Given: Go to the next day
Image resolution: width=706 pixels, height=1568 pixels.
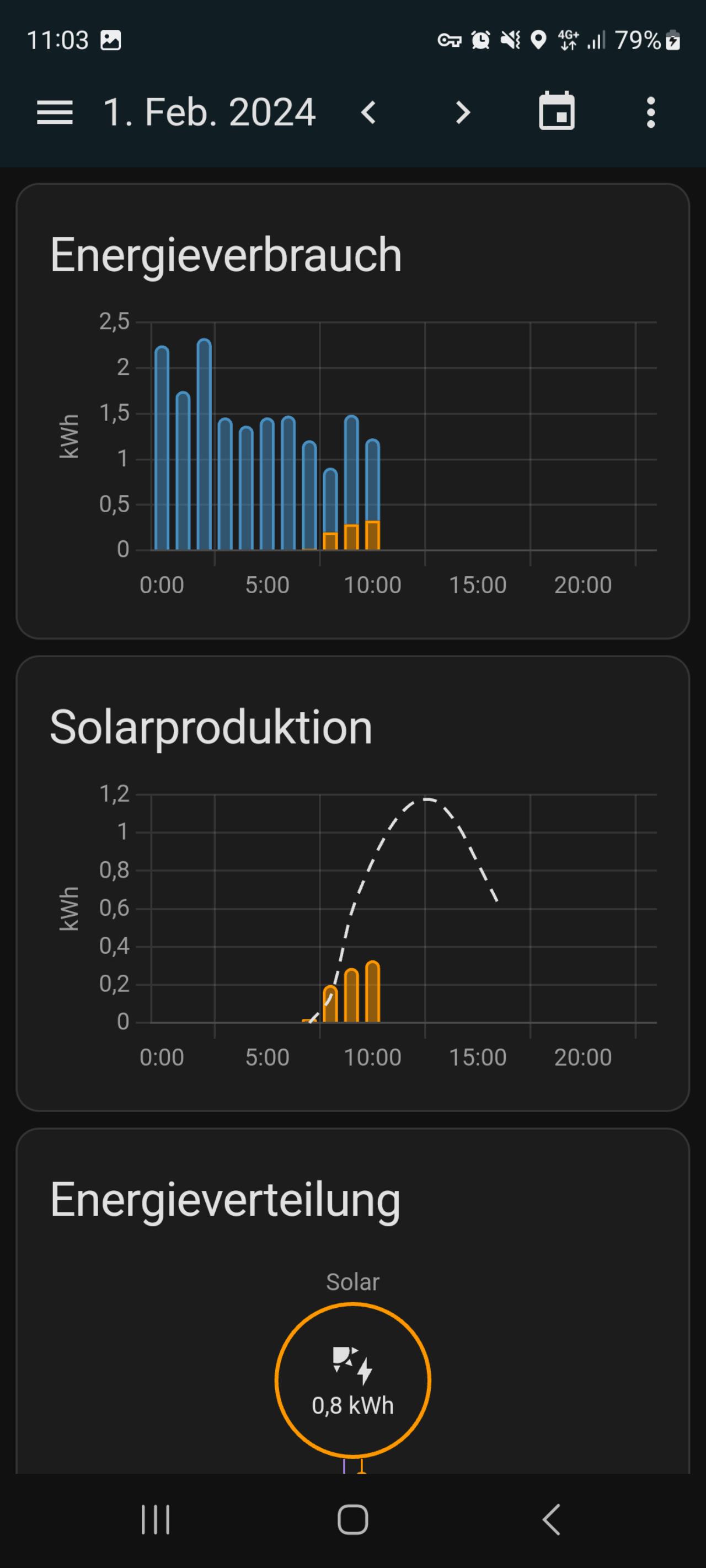Looking at the screenshot, I should tap(463, 112).
